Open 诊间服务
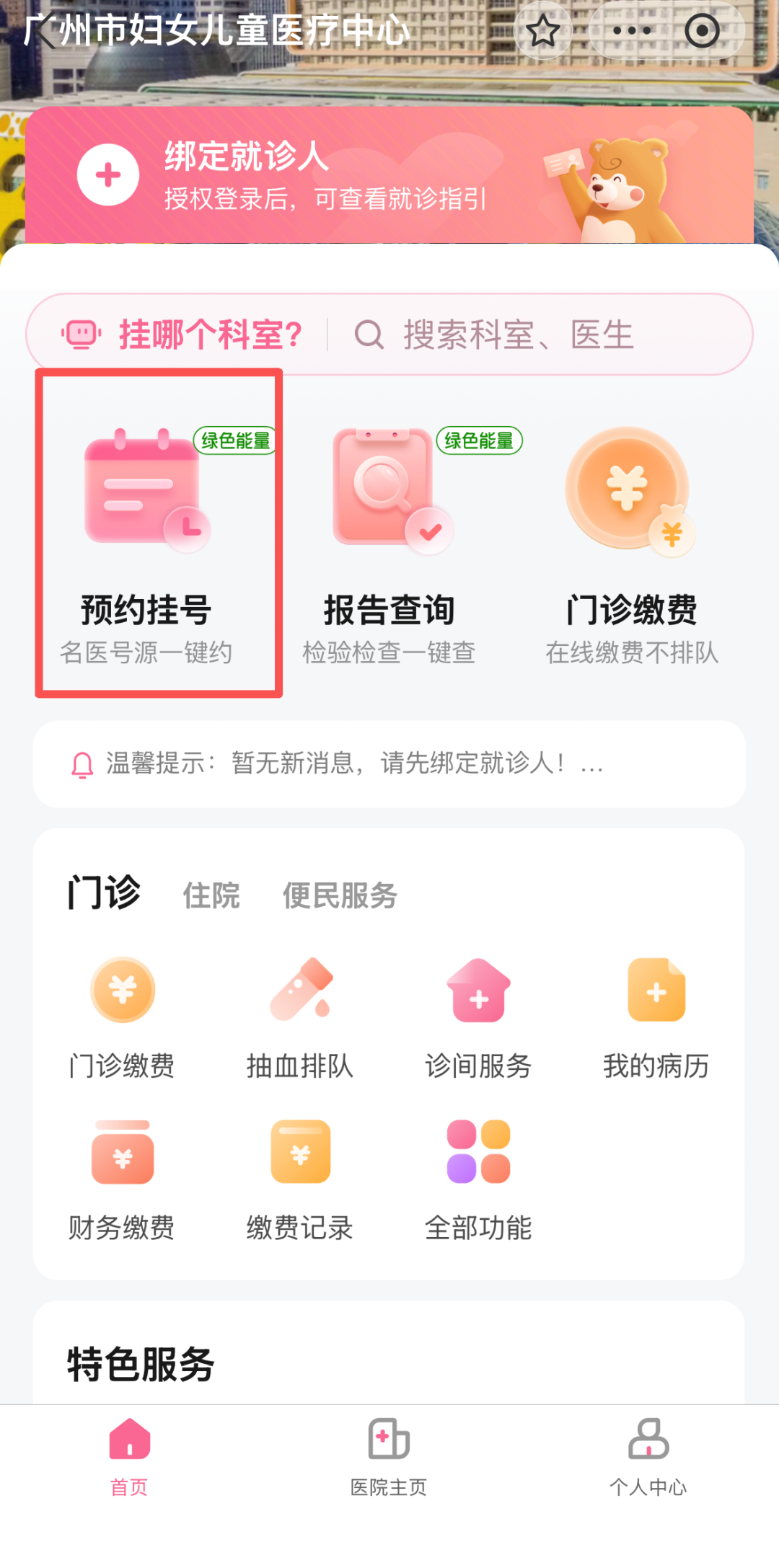The width and height of the screenshot is (779, 1568). pos(478,1017)
